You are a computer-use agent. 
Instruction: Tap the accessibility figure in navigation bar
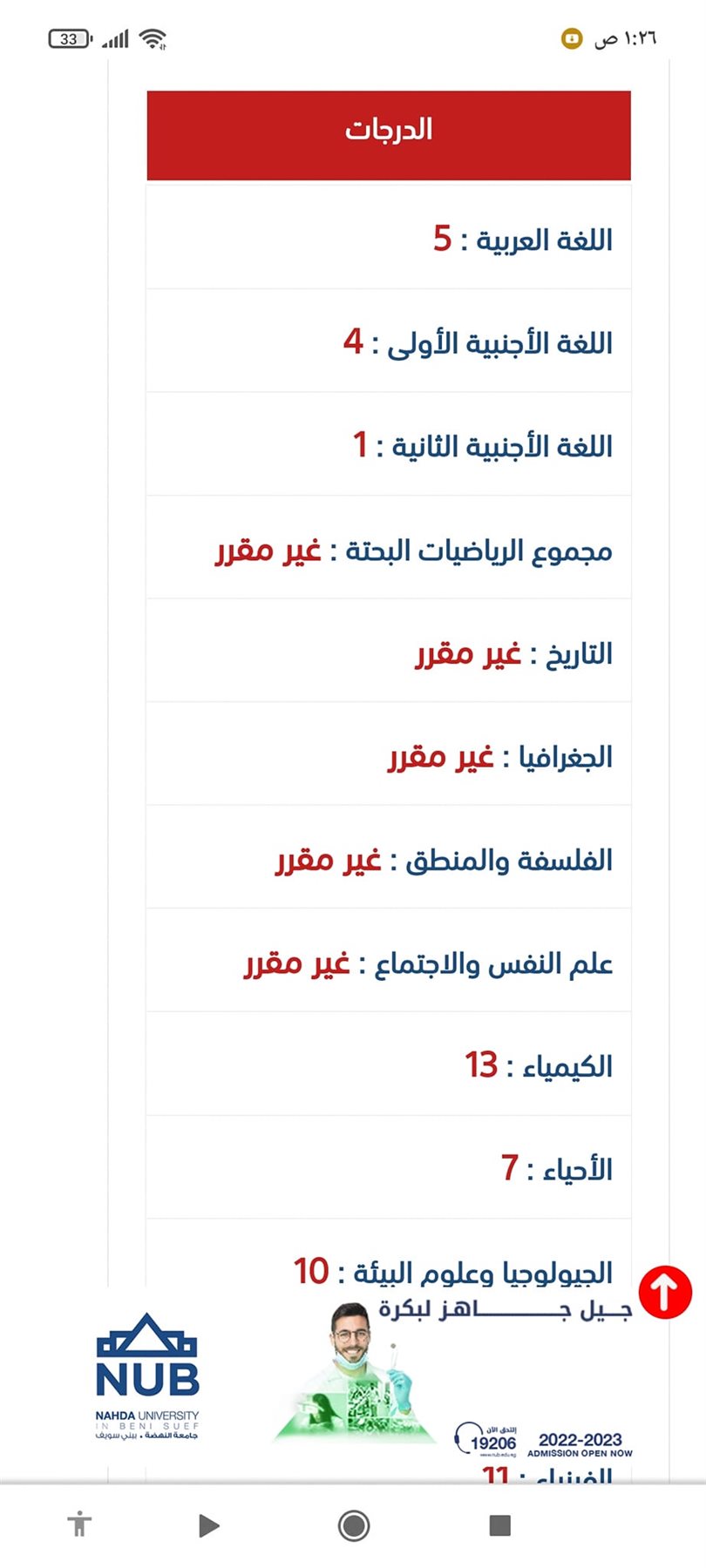click(79, 1524)
